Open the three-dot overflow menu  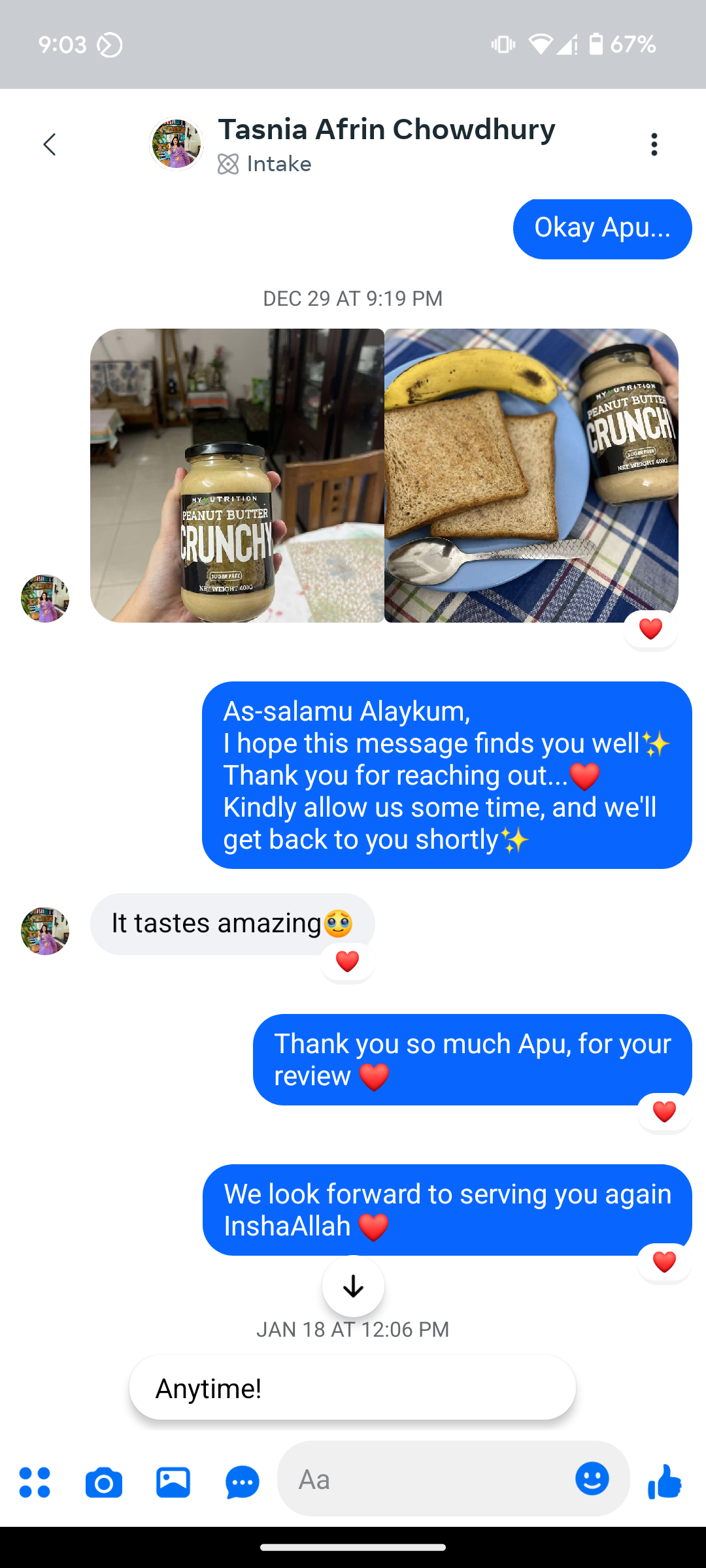(654, 144)
